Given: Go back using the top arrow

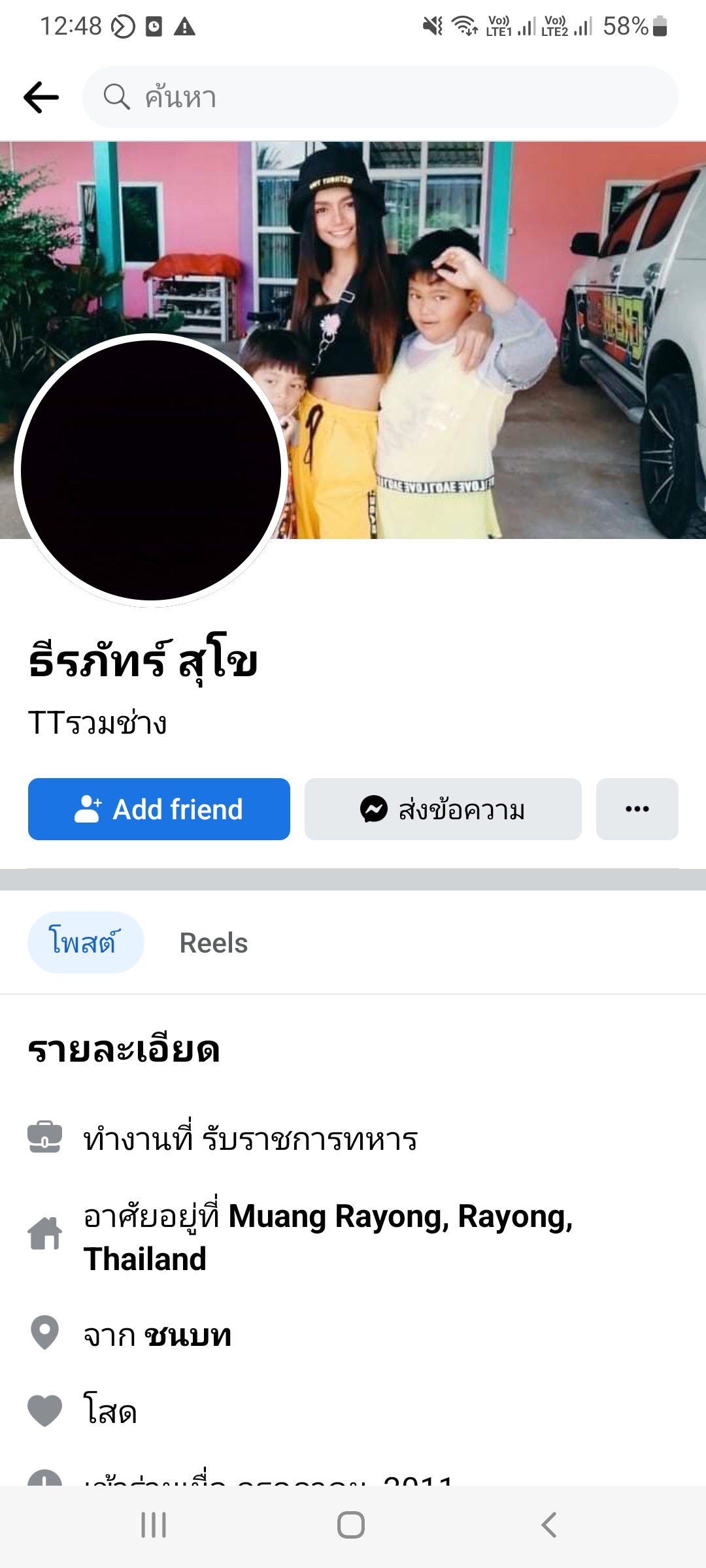Looking at the screenshot, I should pyautogui.click(x=41, y=97).
